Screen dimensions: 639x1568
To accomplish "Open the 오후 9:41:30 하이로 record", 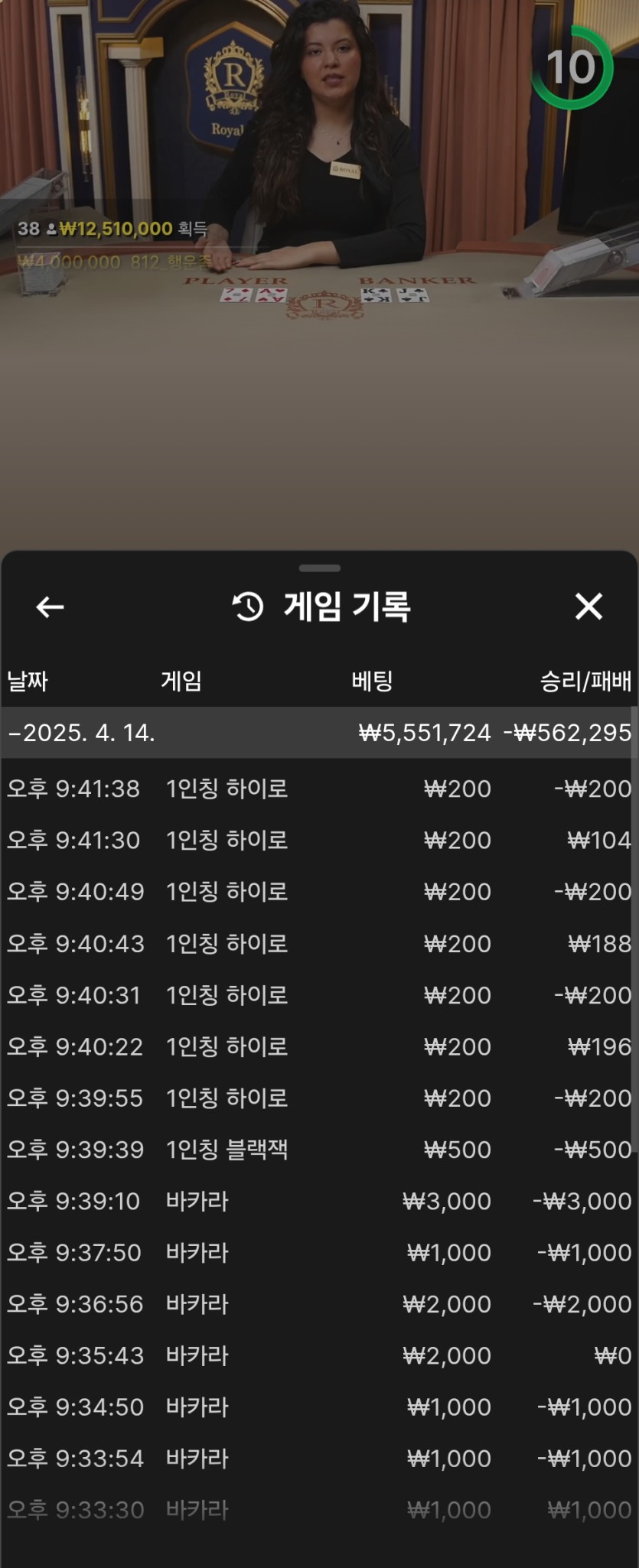I will pos(319,840).
